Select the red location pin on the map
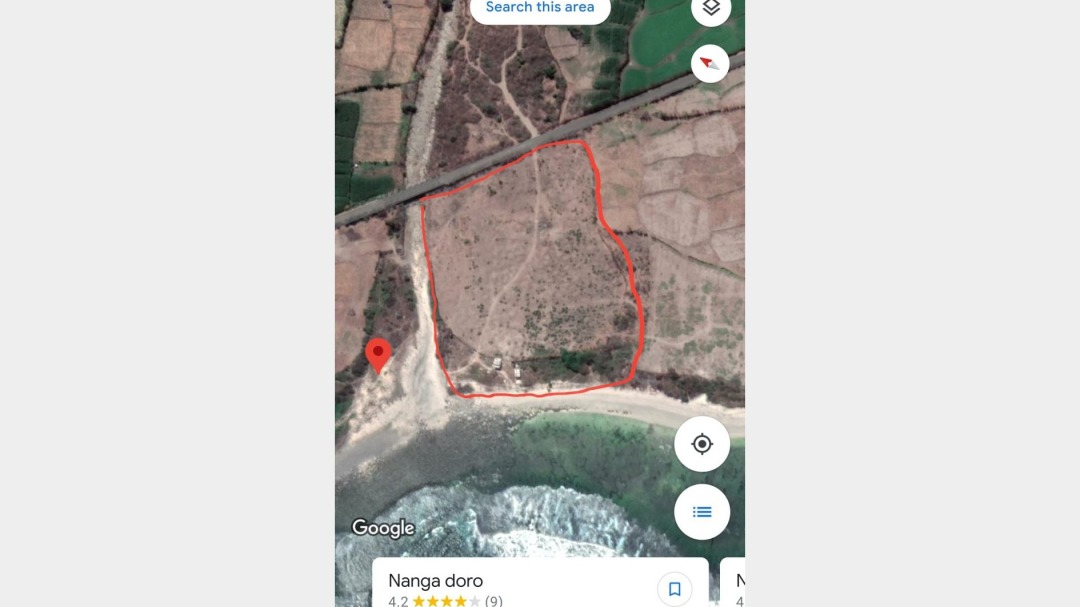1080x607 pixels. tap(378, 354)
